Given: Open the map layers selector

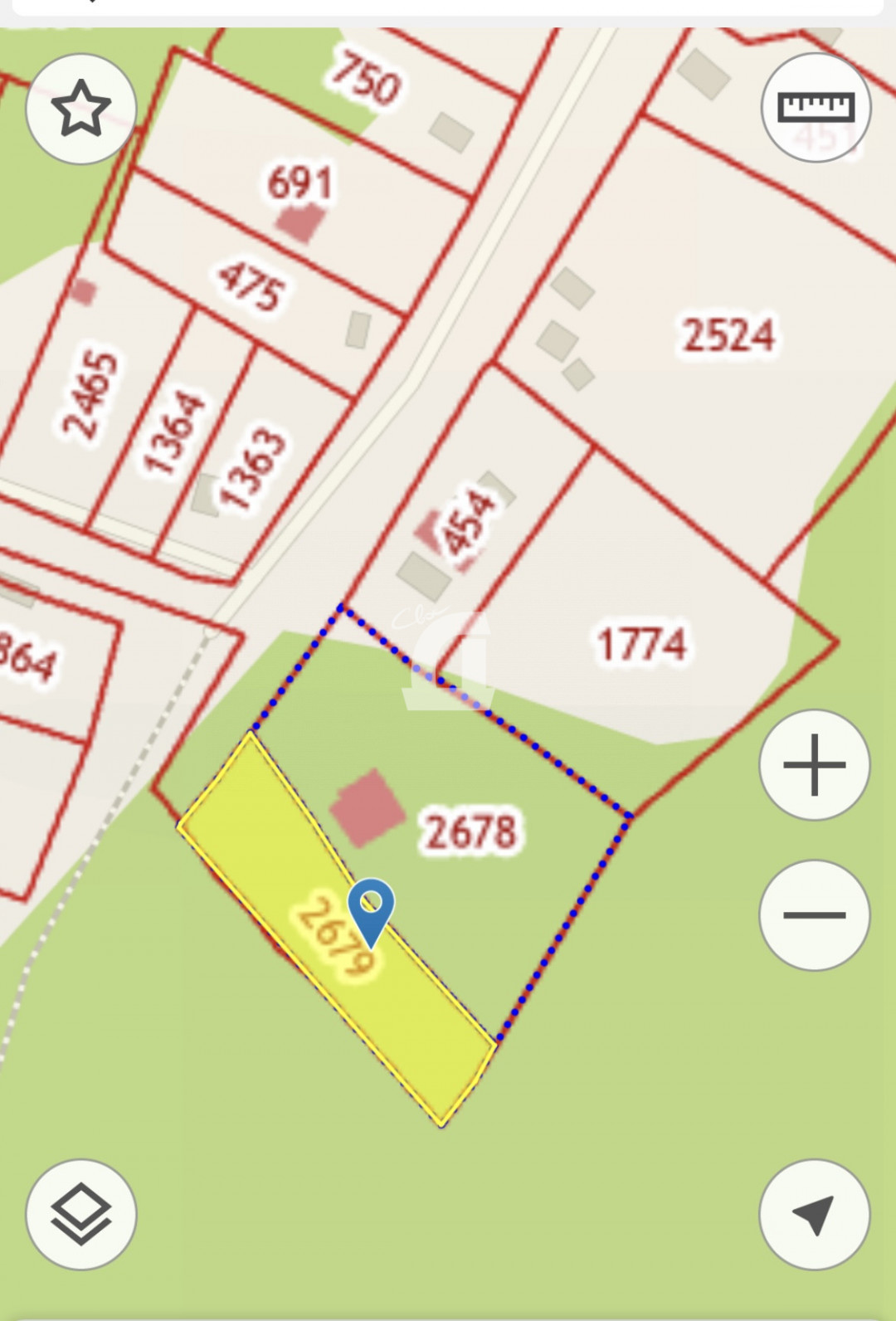Looking at the screenshot, I should pyautogui.click(x=80, y=1214).
